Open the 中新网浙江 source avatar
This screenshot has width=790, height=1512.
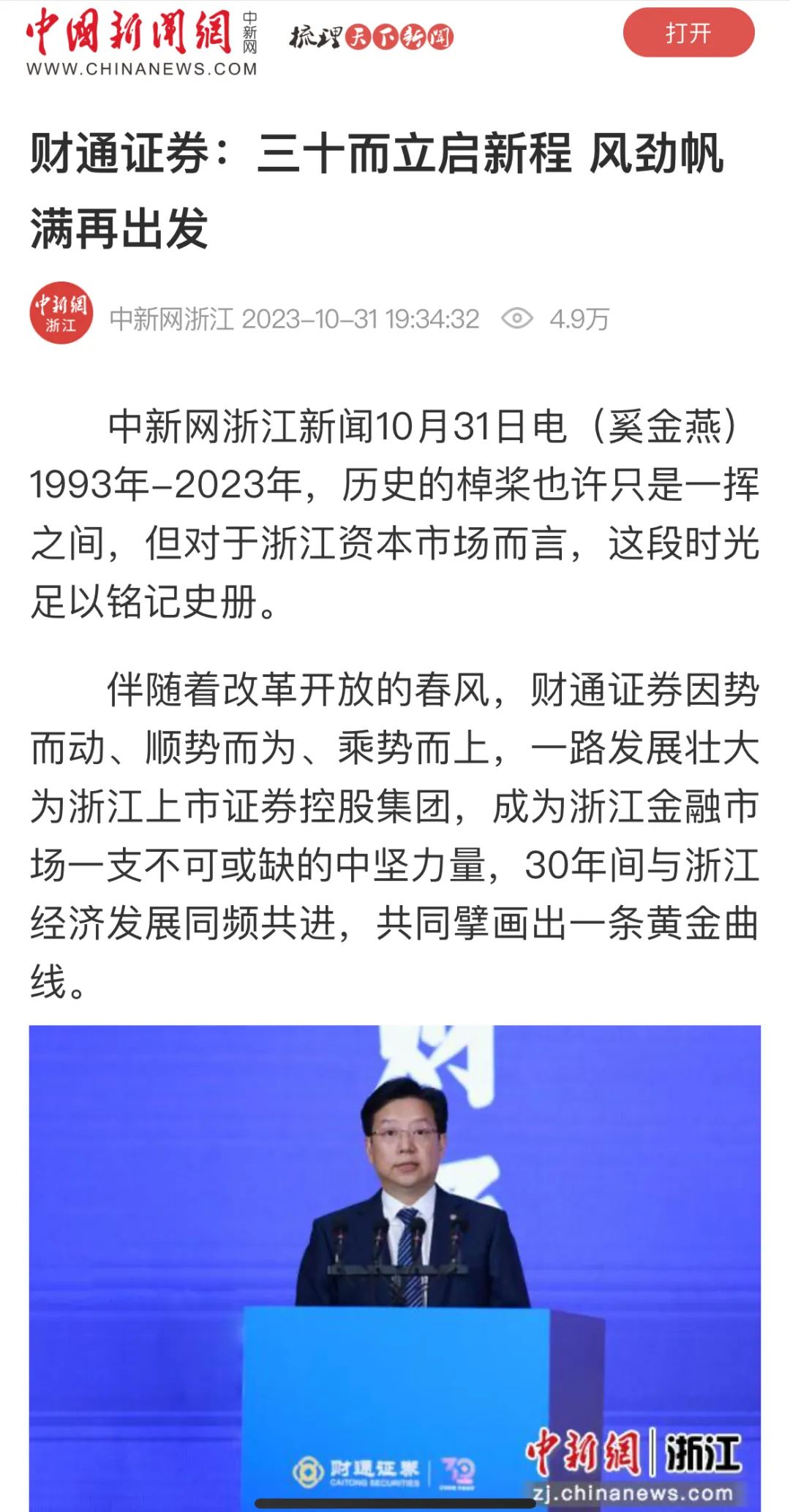(x=61, y=313)
